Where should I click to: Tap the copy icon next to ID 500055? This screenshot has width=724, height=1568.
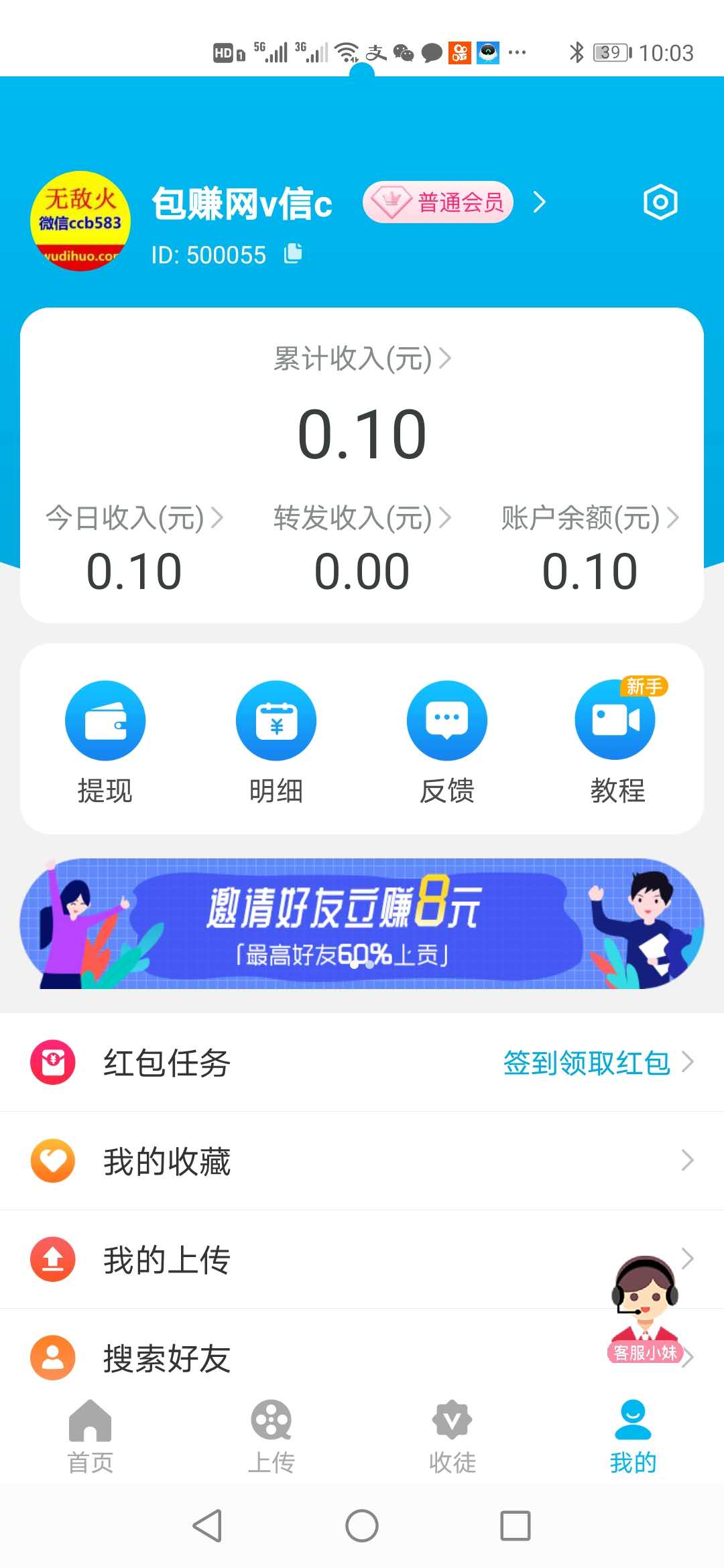(x=293, y=254)
